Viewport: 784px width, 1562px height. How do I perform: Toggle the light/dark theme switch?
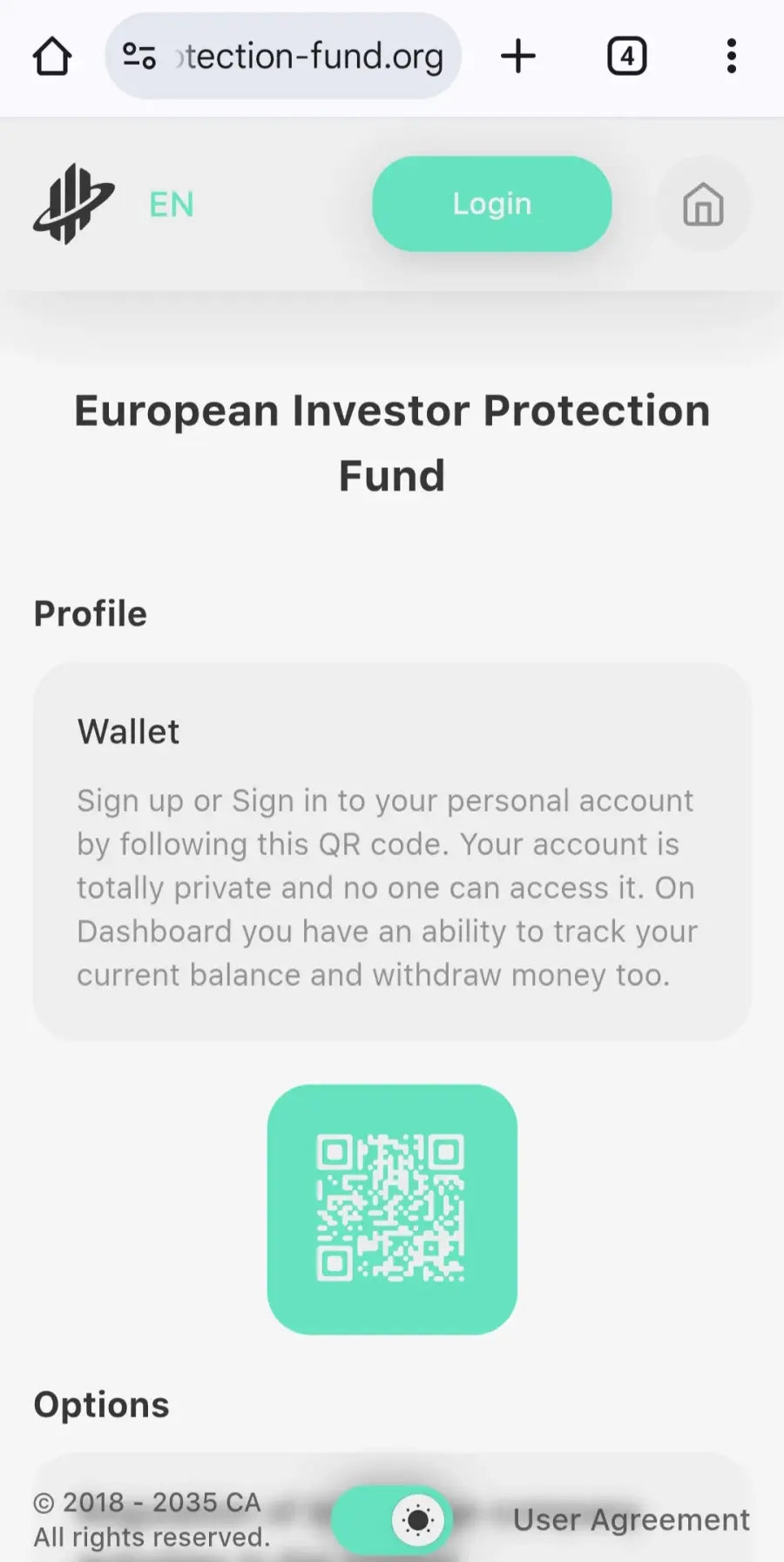click(393, 1520)
